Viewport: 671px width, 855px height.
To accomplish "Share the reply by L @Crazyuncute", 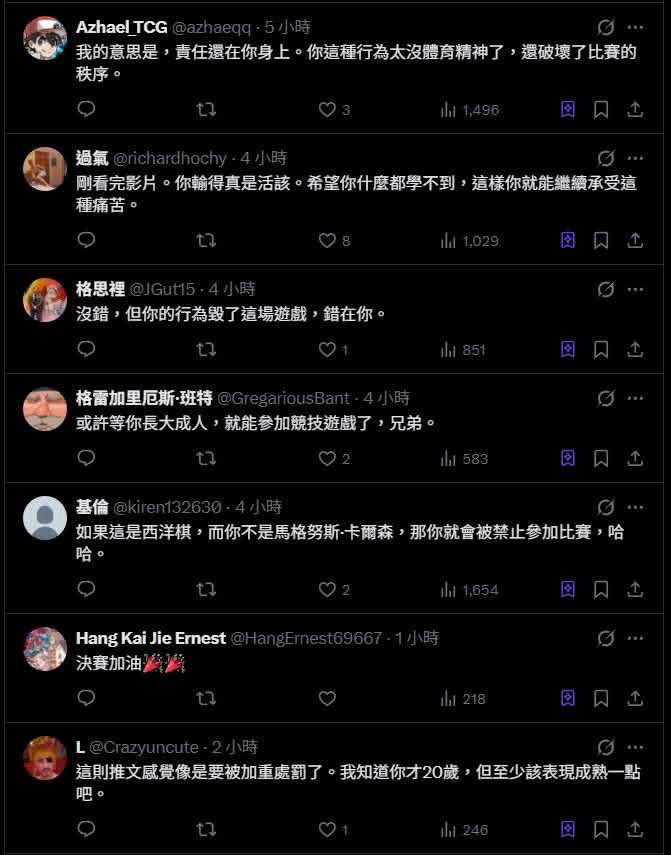I will (635, 829).
